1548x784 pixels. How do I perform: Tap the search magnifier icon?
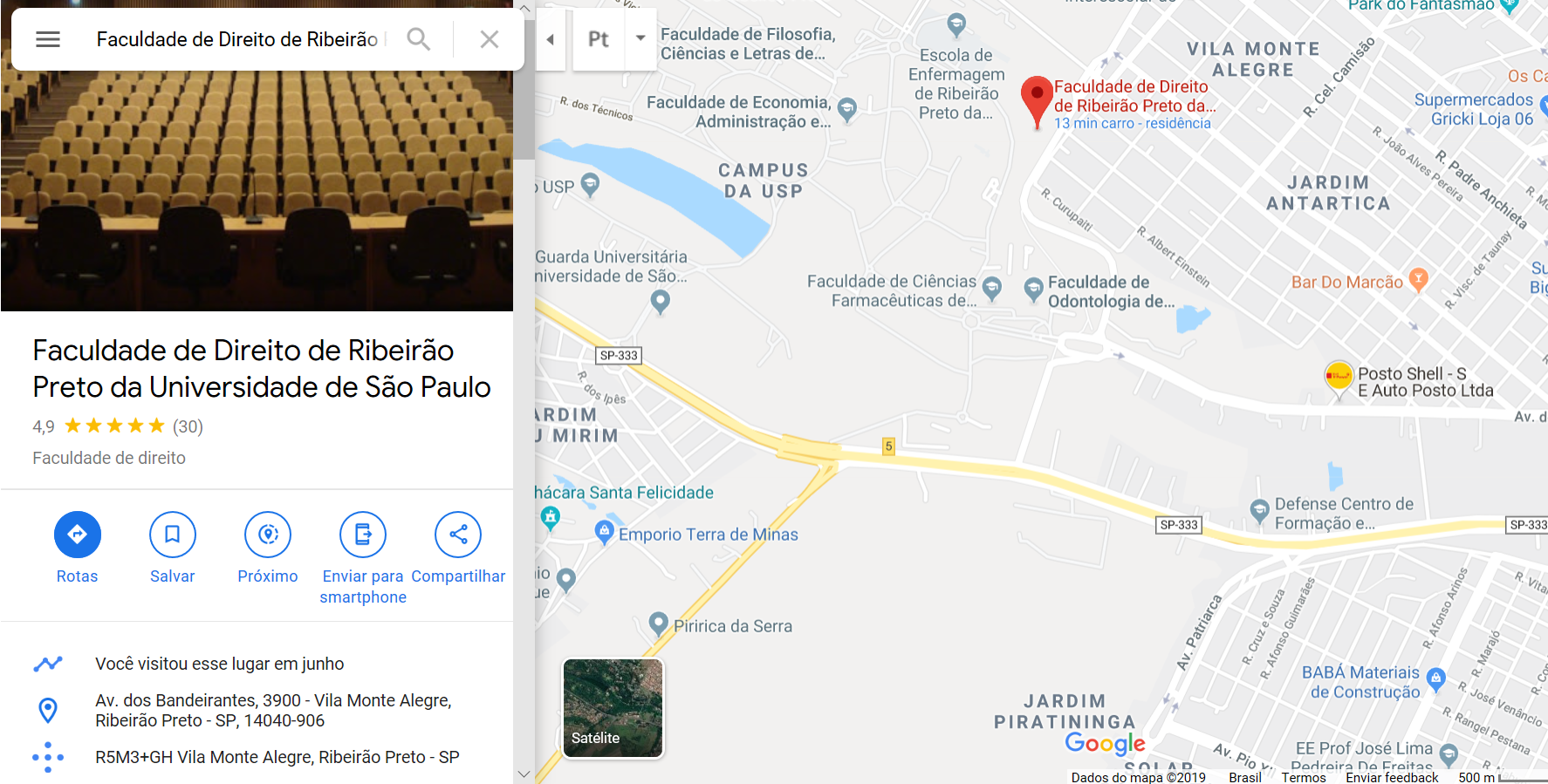(x=419, y=39)
